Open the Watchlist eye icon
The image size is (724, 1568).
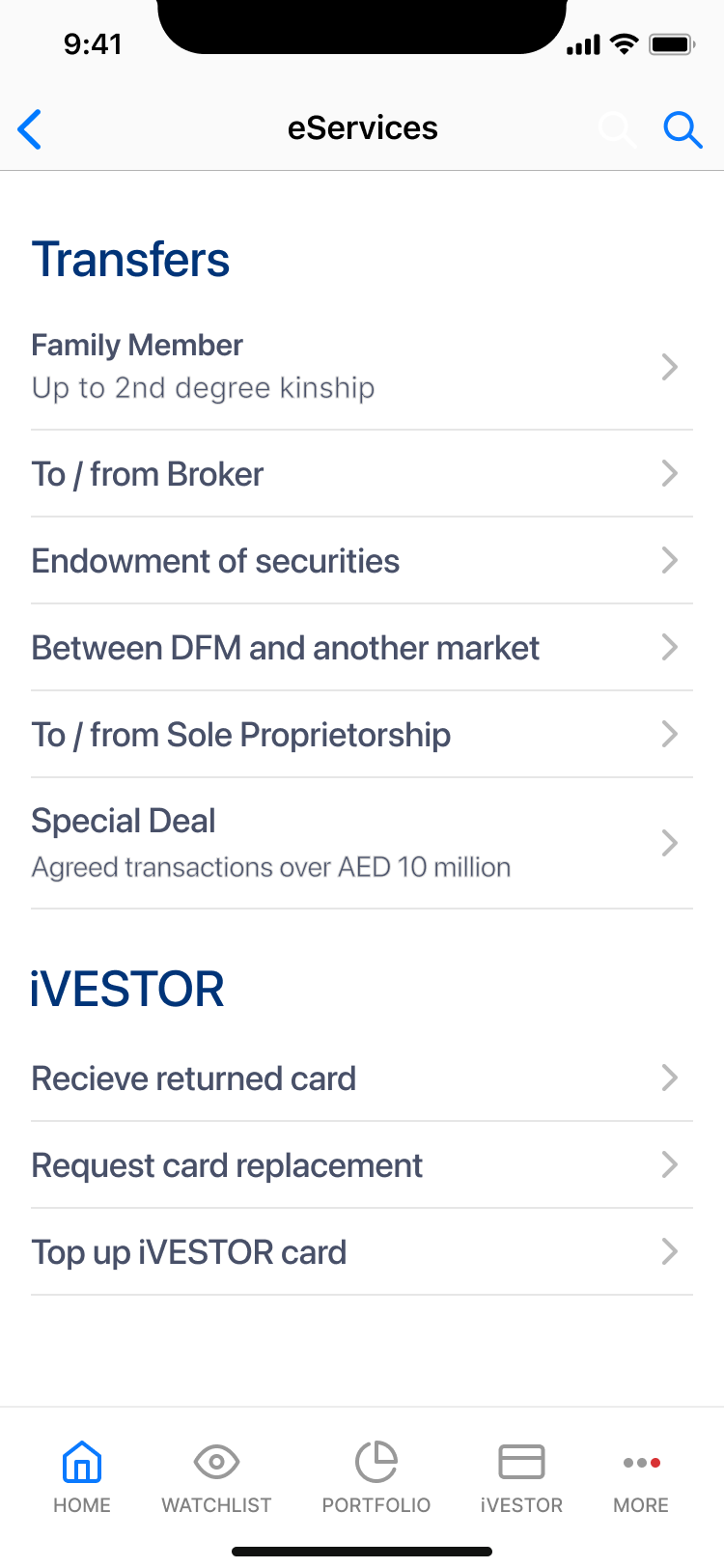[x=216, y=1461]
